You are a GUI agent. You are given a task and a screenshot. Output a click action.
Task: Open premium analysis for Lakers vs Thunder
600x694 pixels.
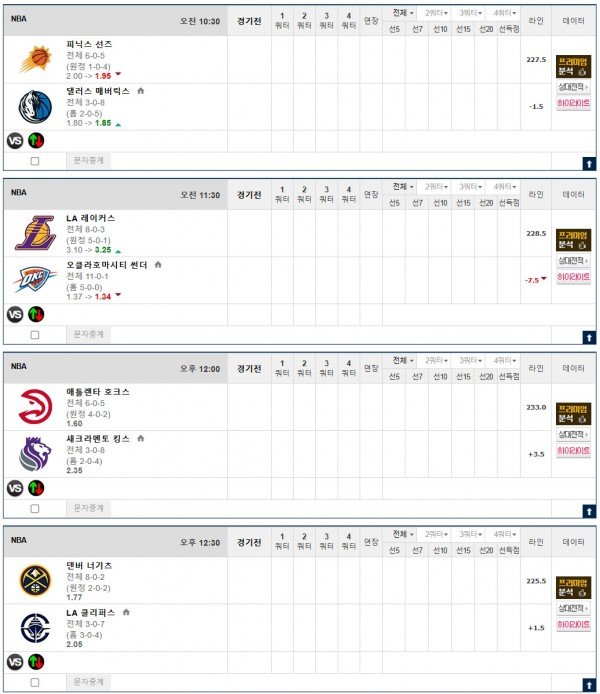pyautogui.click(x=573, y=239)
